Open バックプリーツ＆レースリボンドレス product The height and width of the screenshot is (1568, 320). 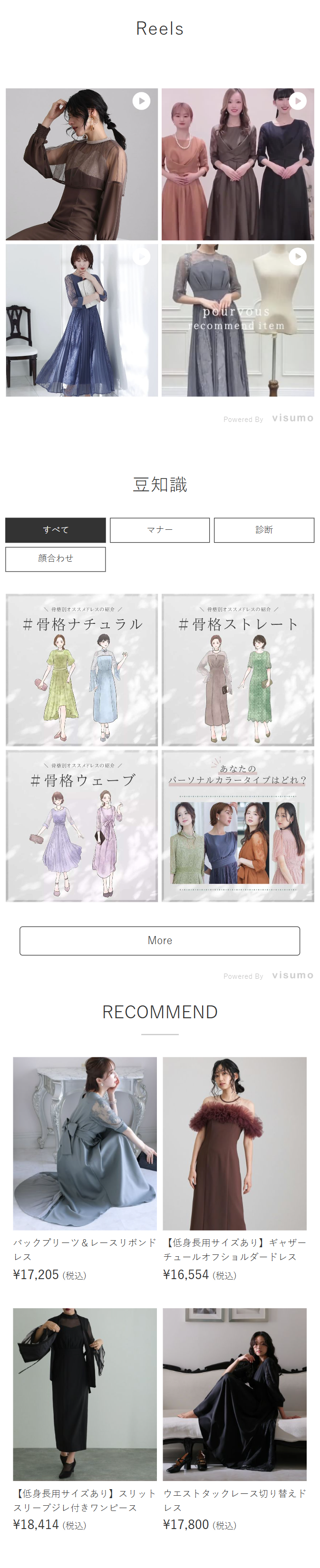pyautogui.click(x=85, y=1144)
